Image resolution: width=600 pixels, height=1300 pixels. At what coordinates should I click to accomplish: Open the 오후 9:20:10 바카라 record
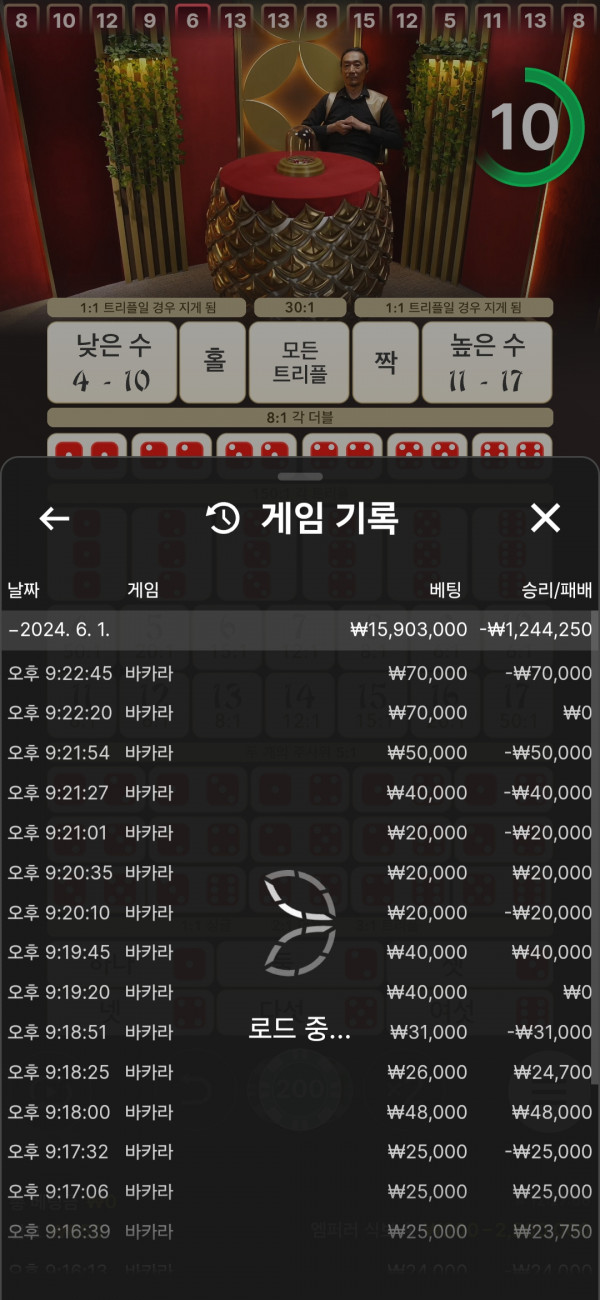(298, 913)
